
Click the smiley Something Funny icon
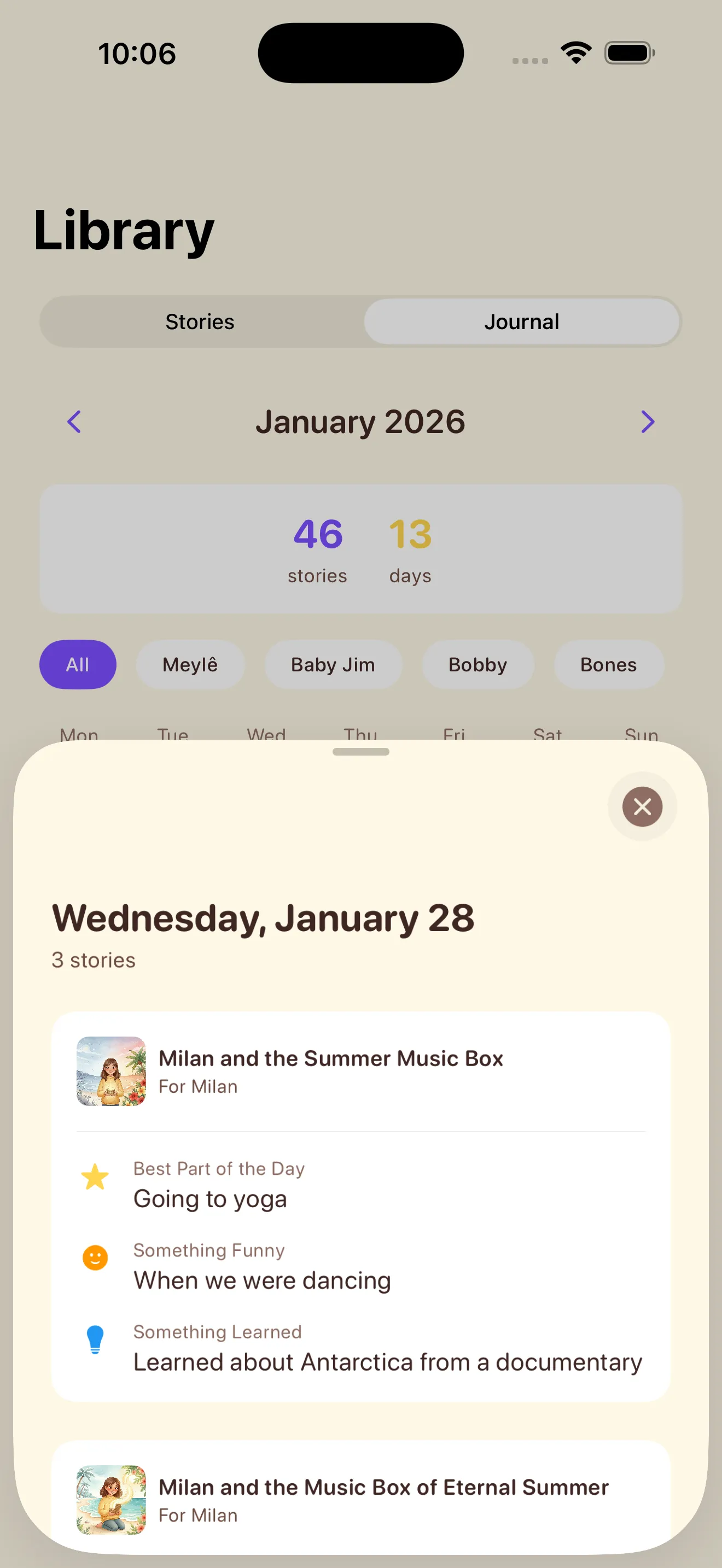pos(95,1259)
